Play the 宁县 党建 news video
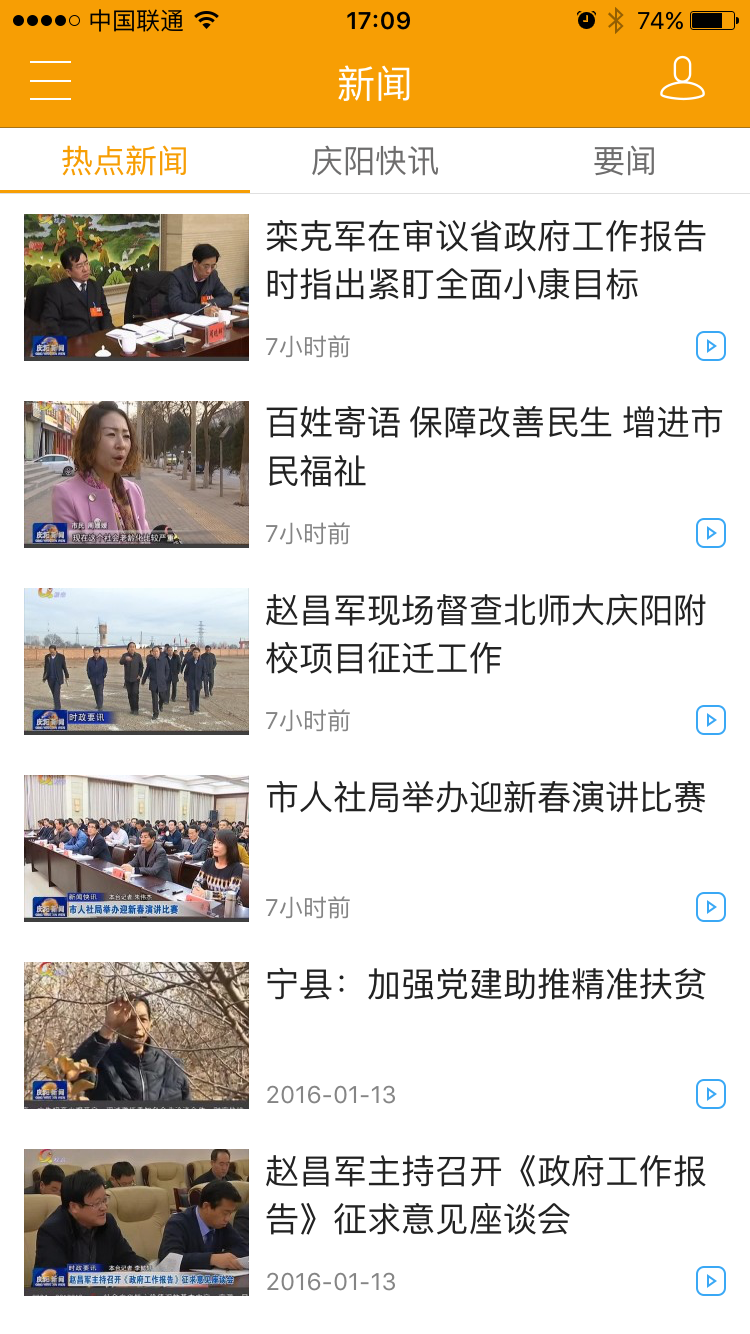 (710, 1094)
